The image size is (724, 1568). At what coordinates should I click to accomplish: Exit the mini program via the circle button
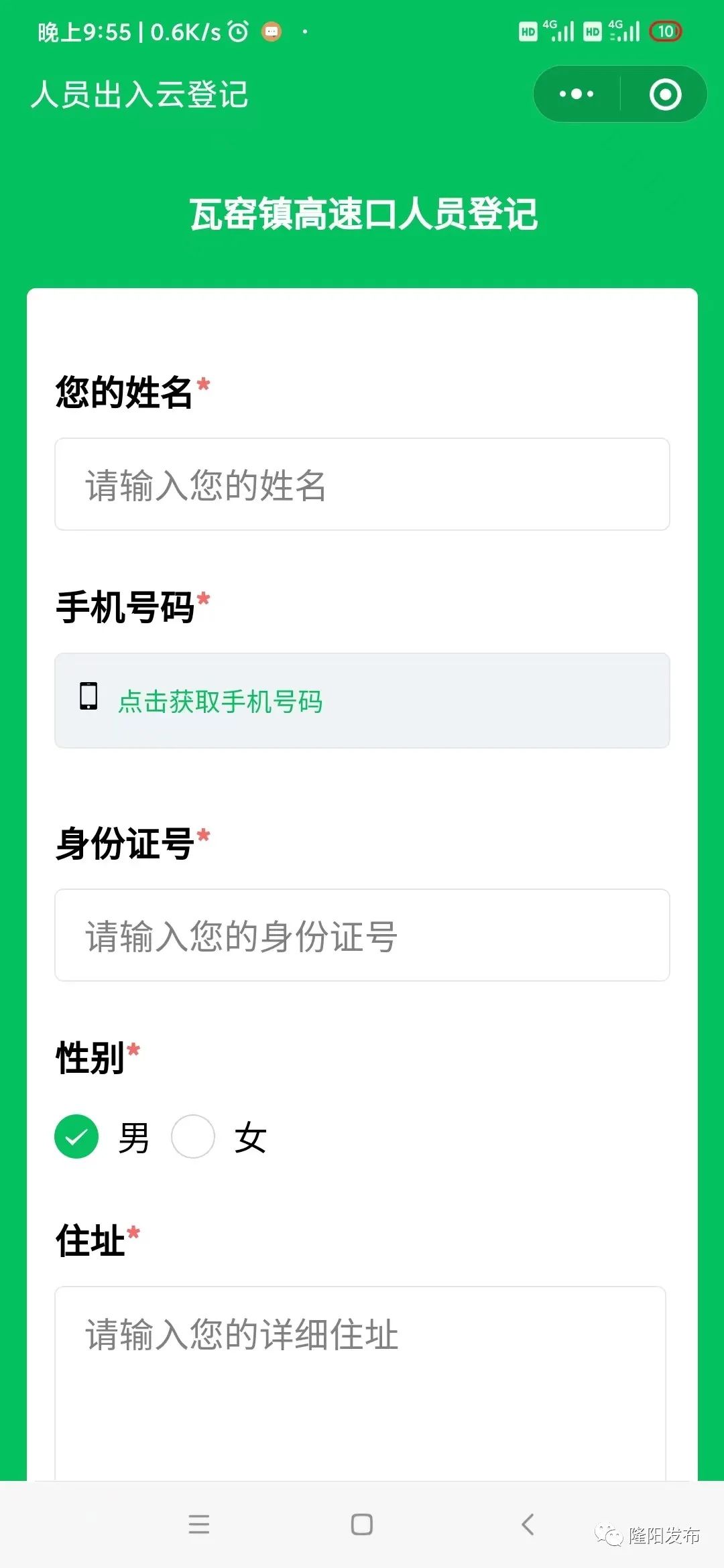click(x=666, y=94)
